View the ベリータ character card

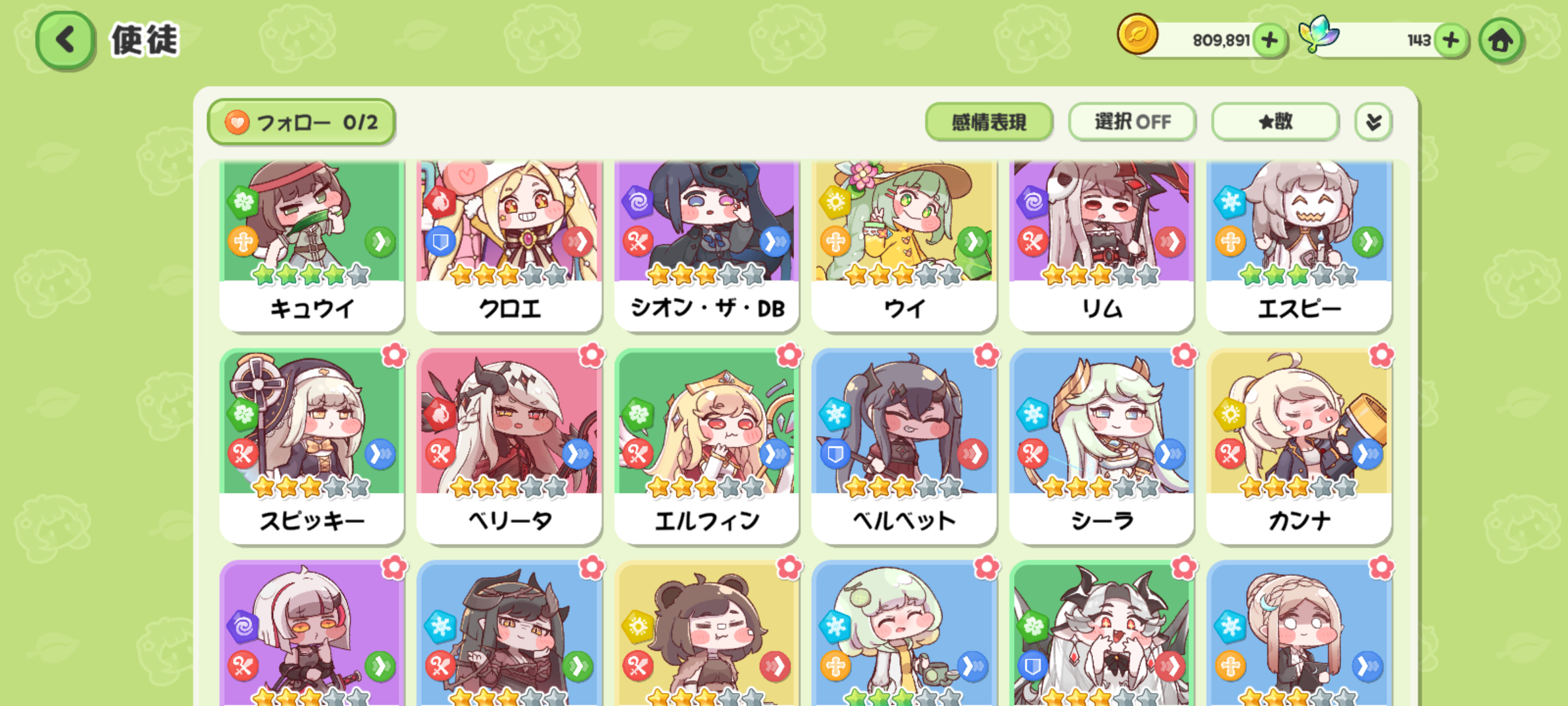click(509, 446)
